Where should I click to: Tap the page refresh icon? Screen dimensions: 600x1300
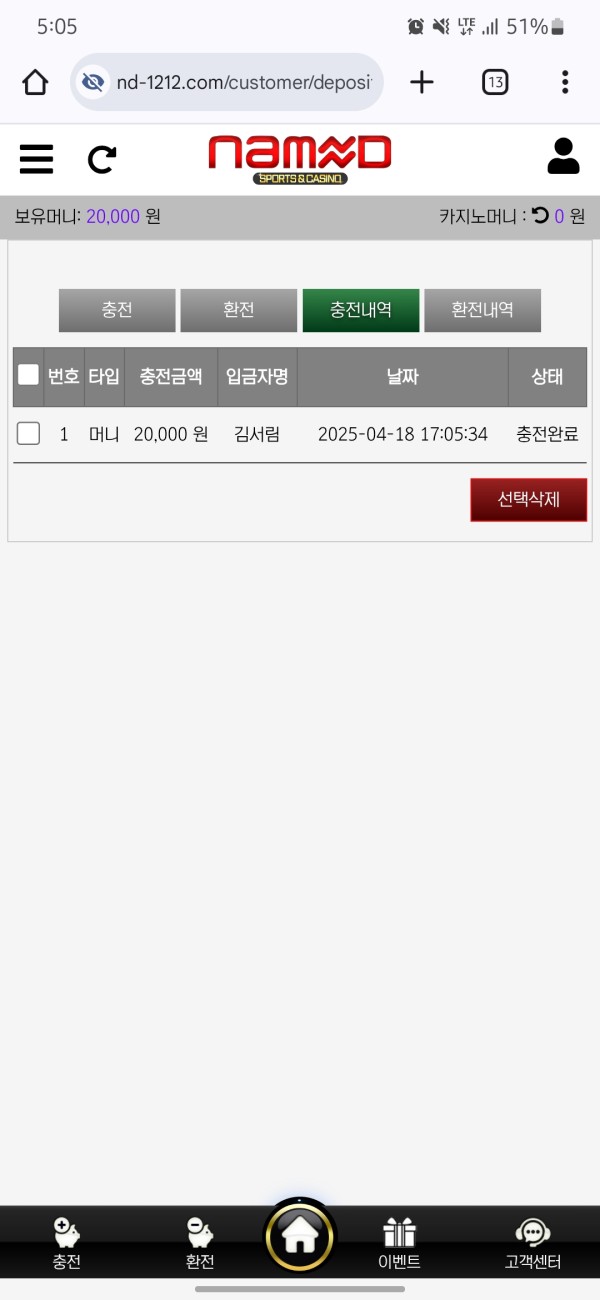tap(102, 159)
